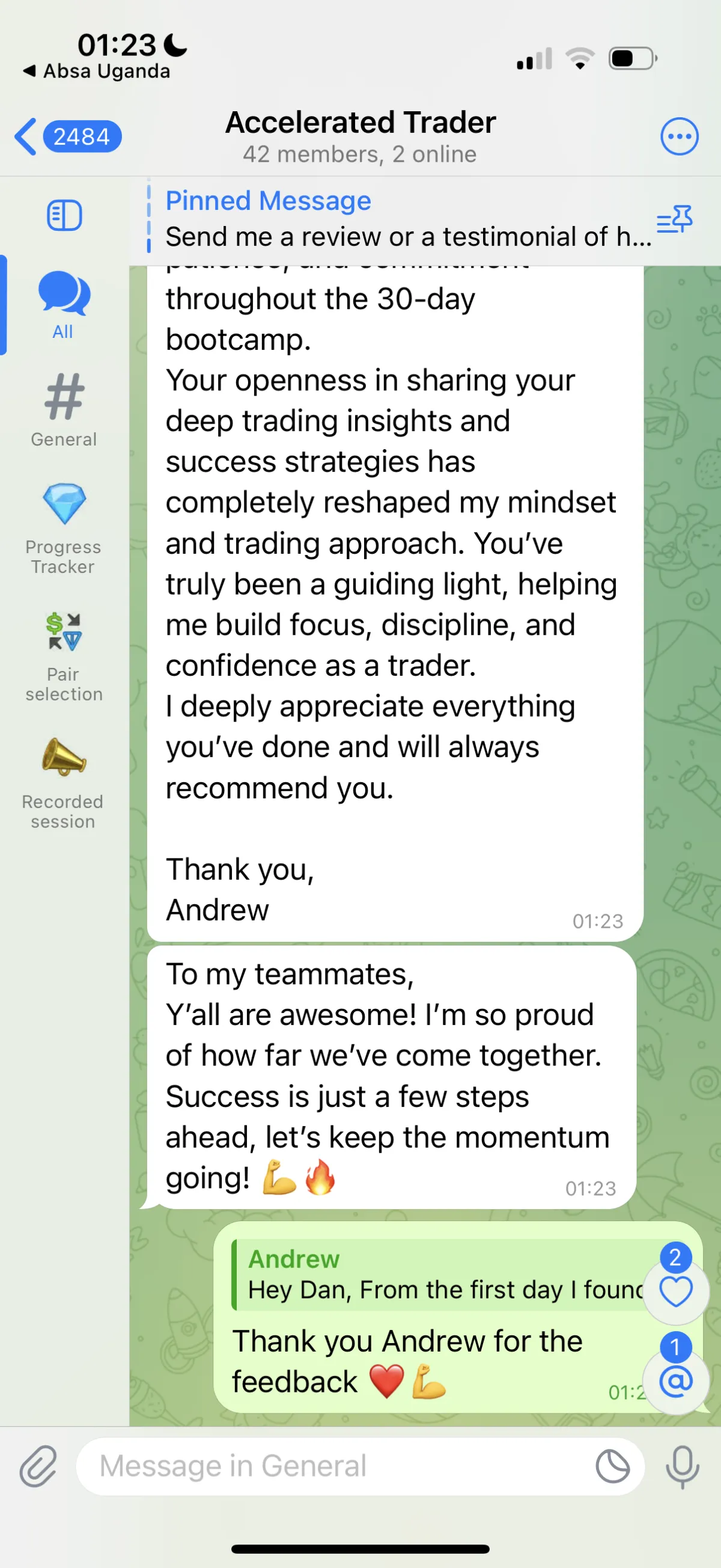Collapse the topics sidebar
721x1568 pixels.
64,215
